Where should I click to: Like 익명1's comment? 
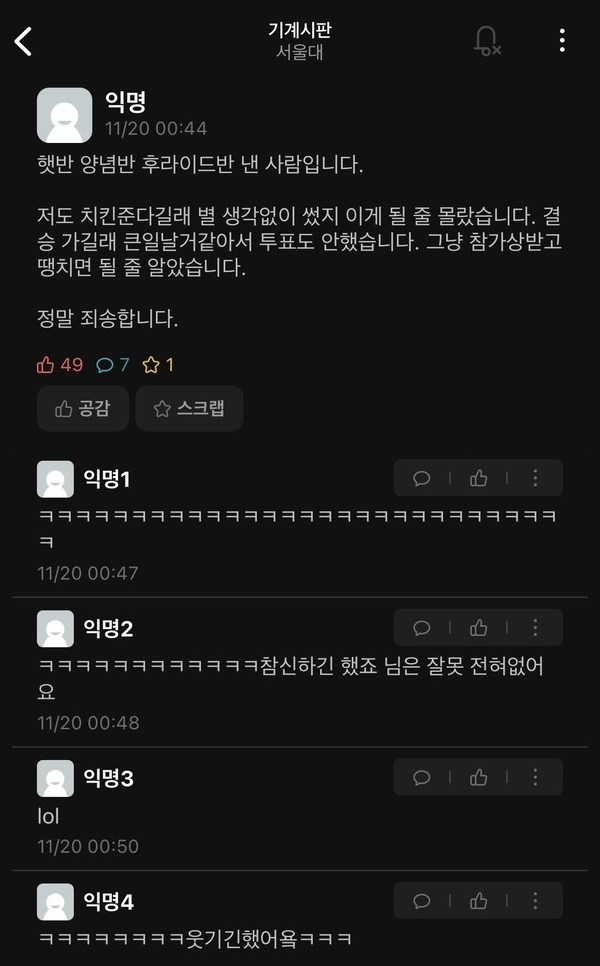click(479, 478)
